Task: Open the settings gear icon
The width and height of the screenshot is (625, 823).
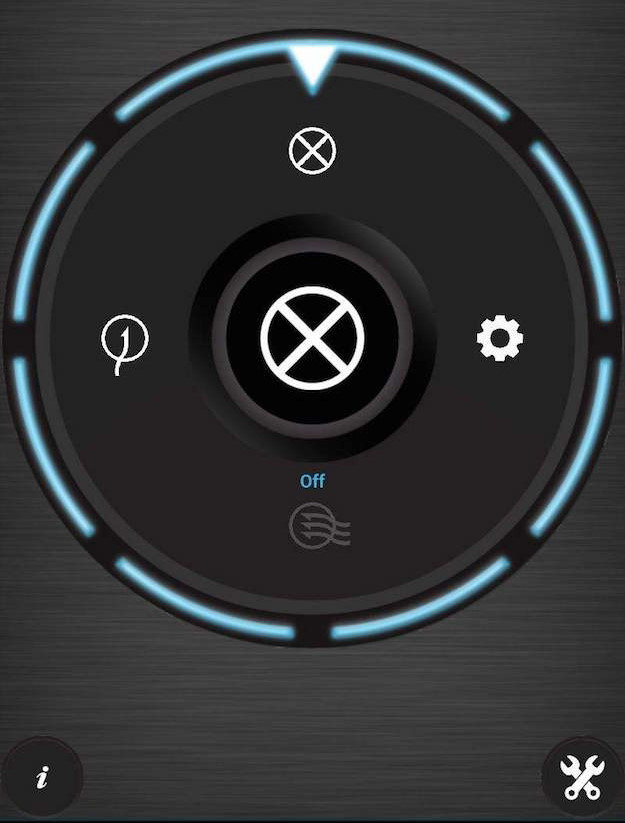Action: point(499,340)
